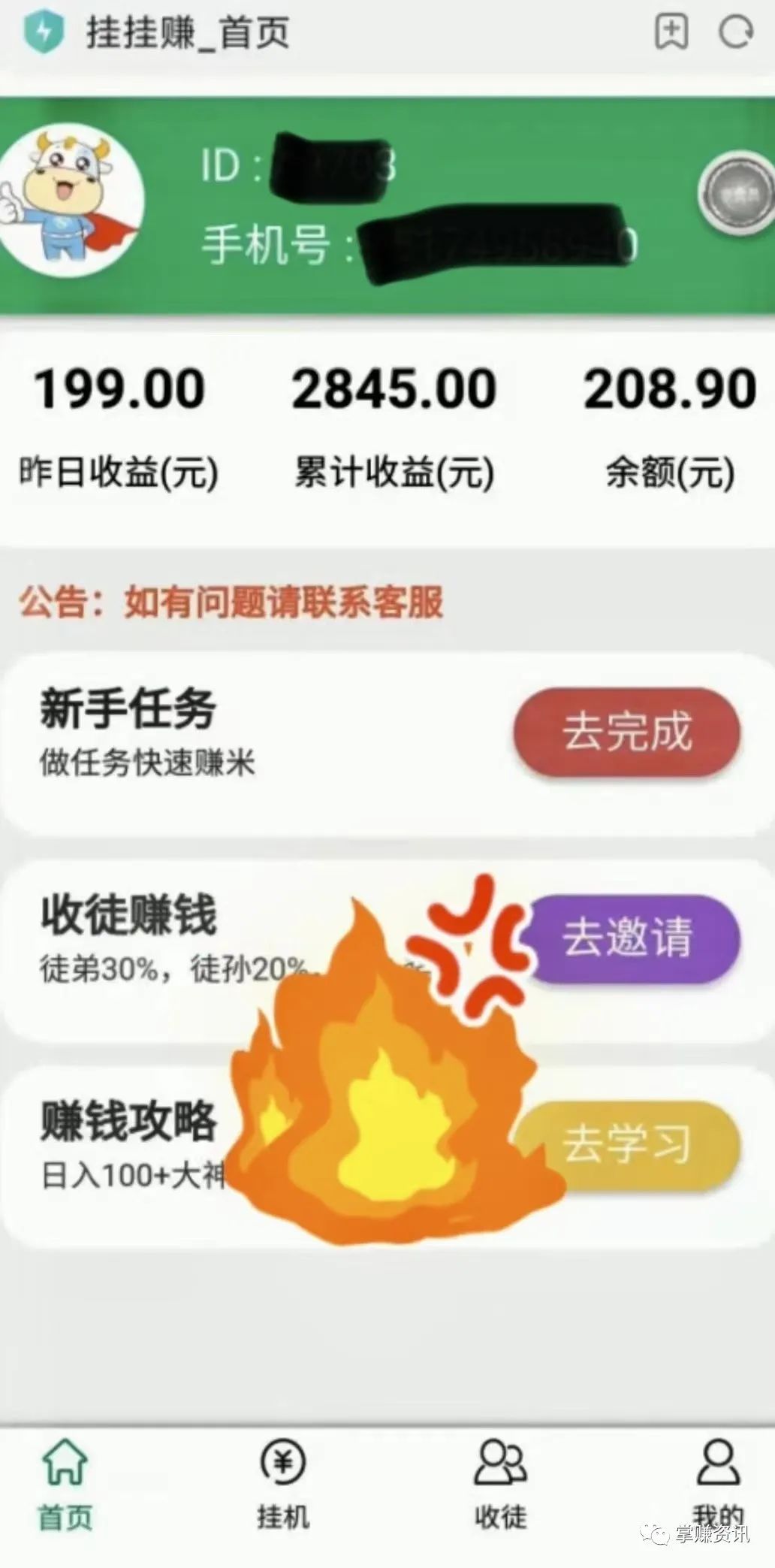Image resolution: width=775 pixels, height=1568 pixels.
Task: Tap the bookmark add icon in the title bar
Action: [x=671, y=32]
